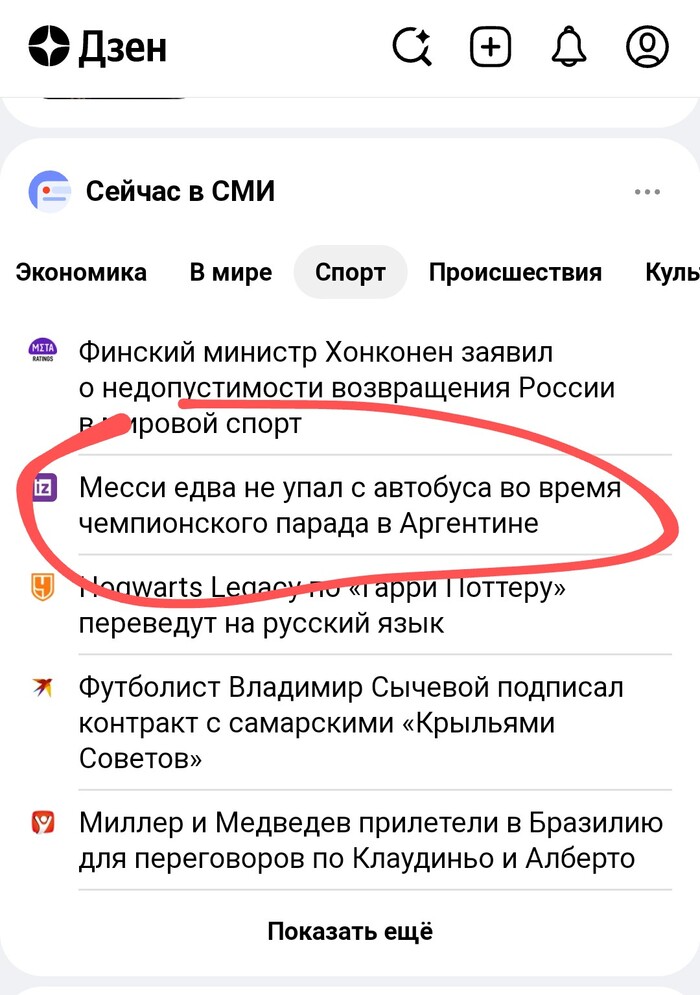Read about footballer Владимир Сычевой's contract

(x=350, y=722)
